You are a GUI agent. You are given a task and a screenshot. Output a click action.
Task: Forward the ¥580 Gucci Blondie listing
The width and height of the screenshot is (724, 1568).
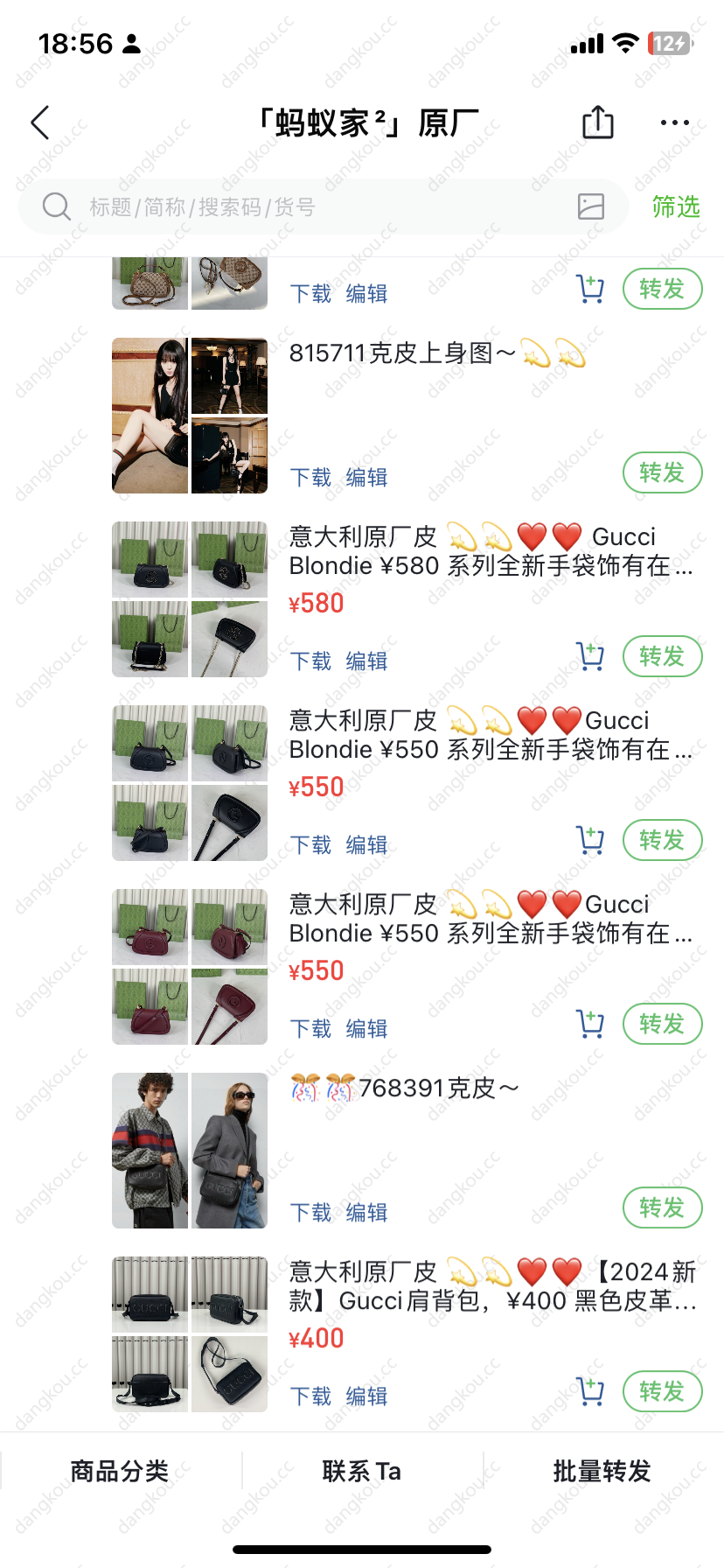(662, 656)
